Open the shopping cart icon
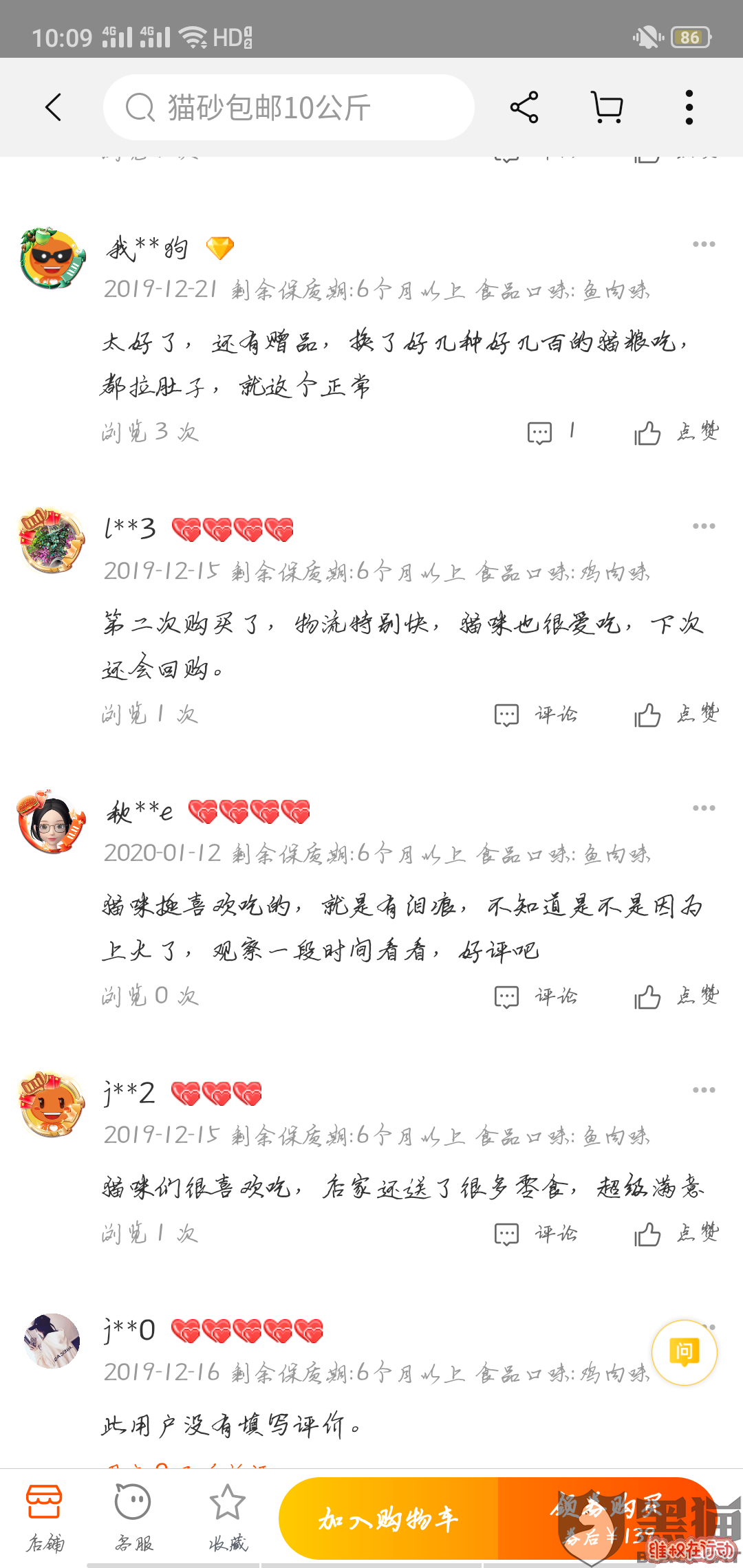 pos(607,107)
